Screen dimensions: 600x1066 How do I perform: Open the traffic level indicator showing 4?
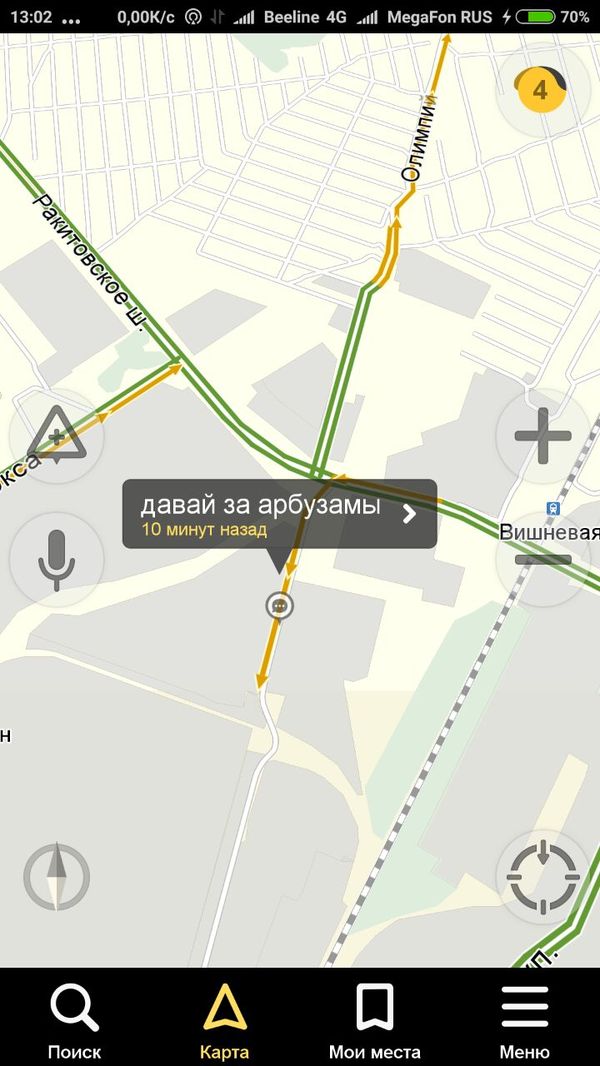[541, 90]
